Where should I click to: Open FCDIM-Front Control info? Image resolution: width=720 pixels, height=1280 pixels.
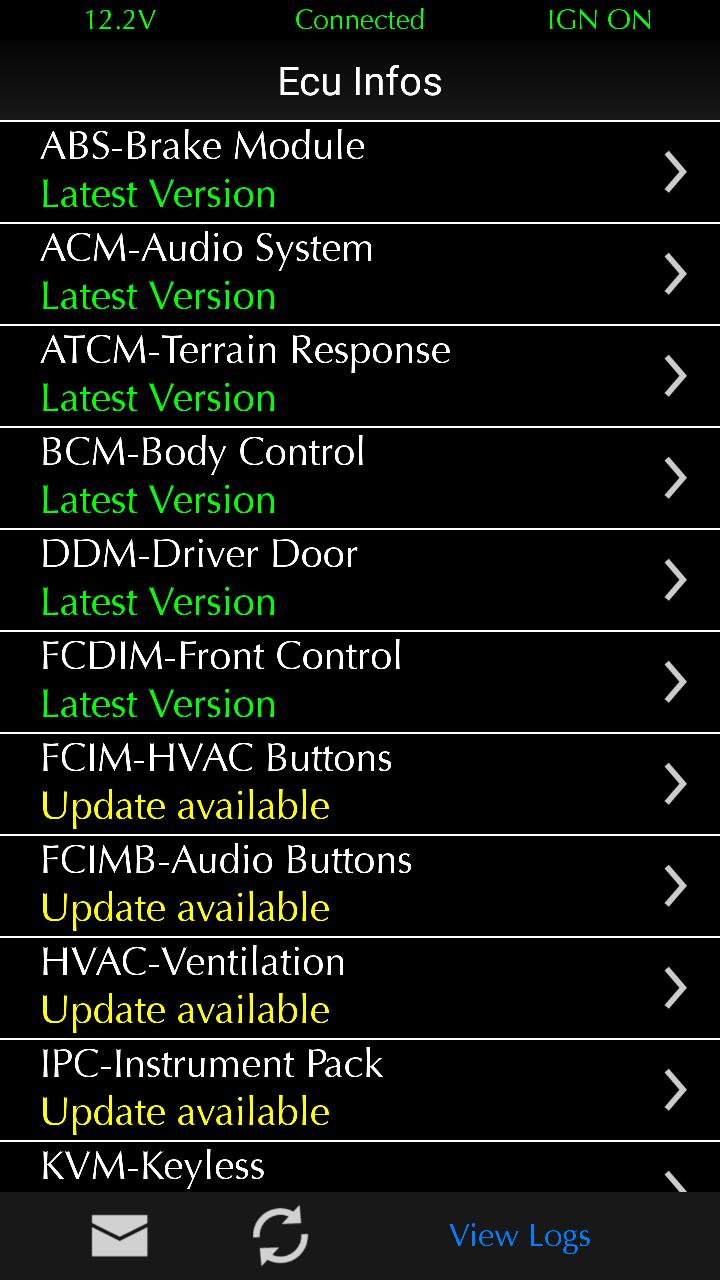click(x=360, y=681)
